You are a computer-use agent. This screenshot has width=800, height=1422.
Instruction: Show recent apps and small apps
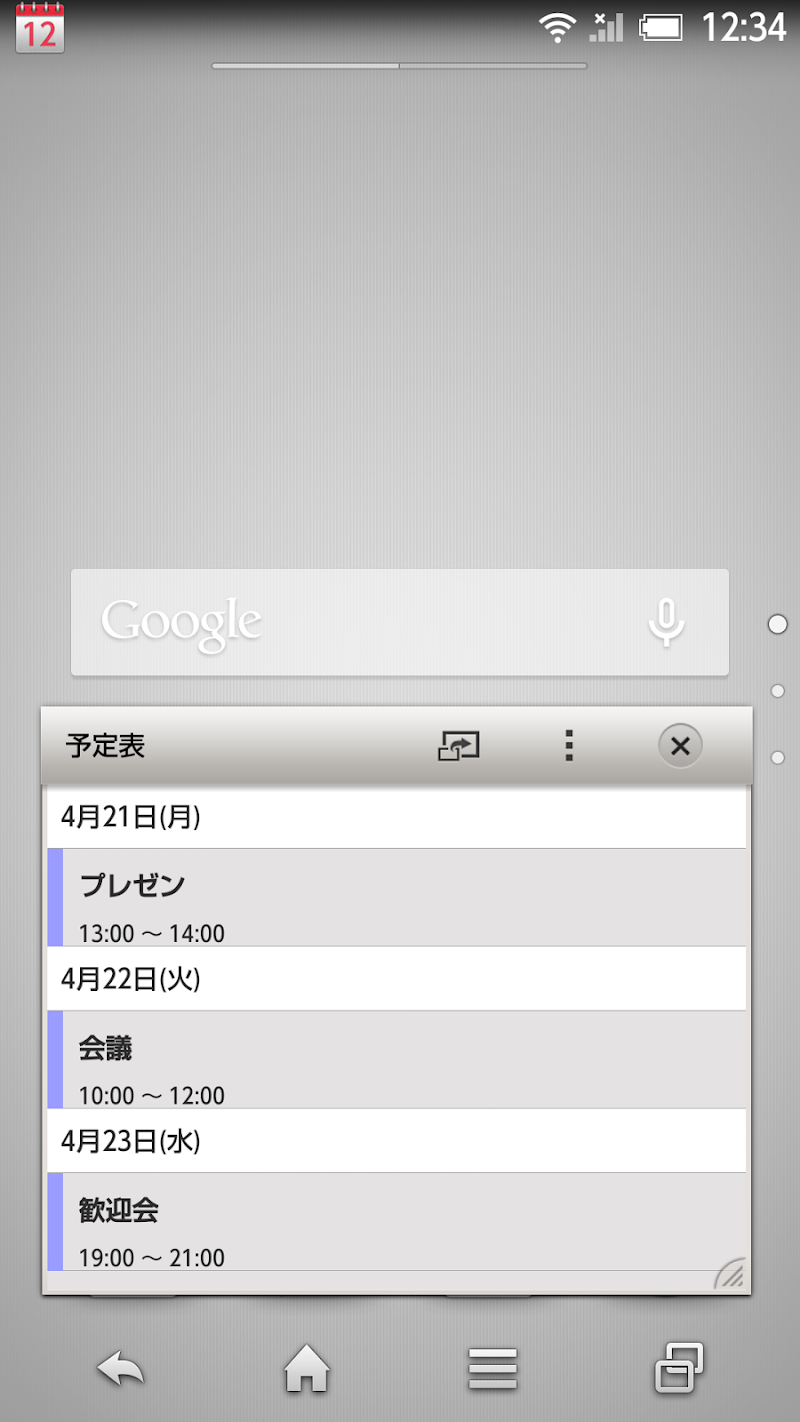[x=679, y=1368]
